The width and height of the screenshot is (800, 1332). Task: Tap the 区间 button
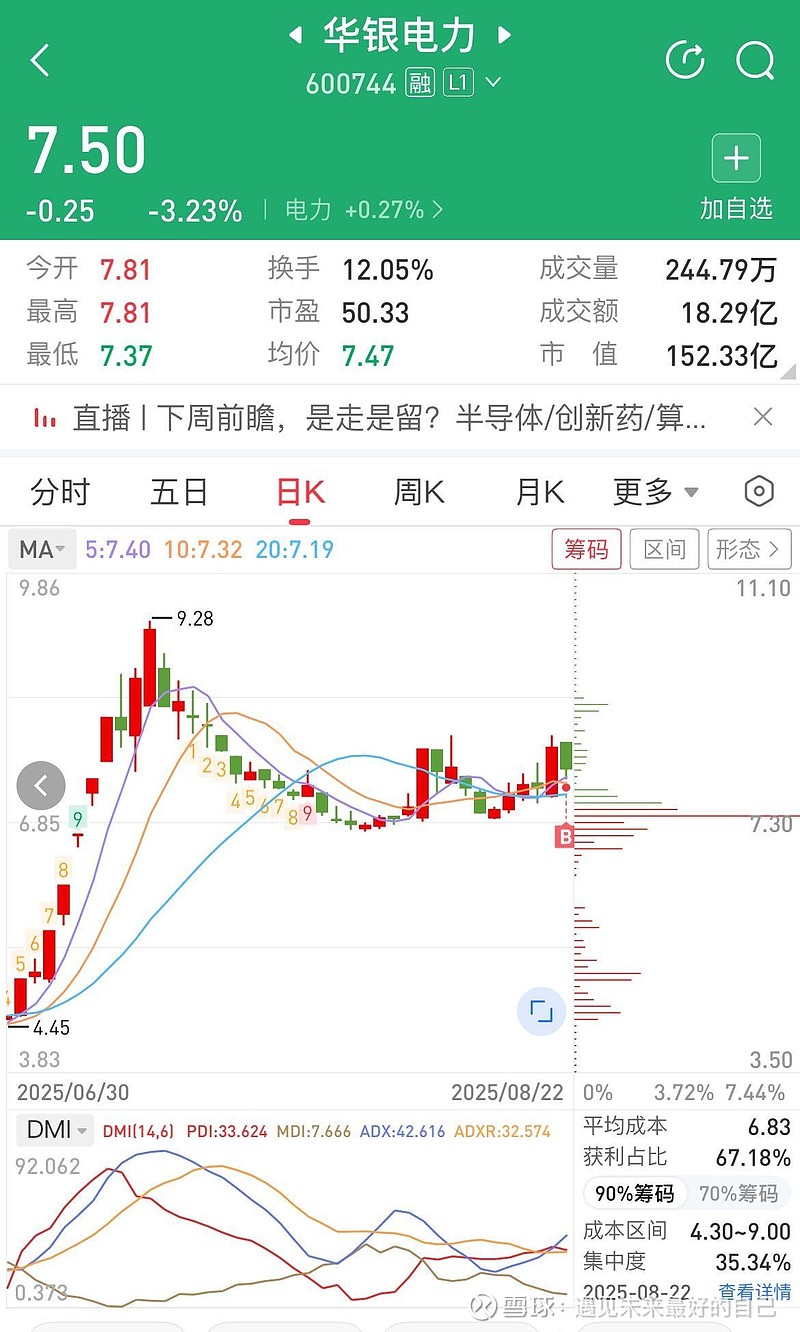coord(664,549)
